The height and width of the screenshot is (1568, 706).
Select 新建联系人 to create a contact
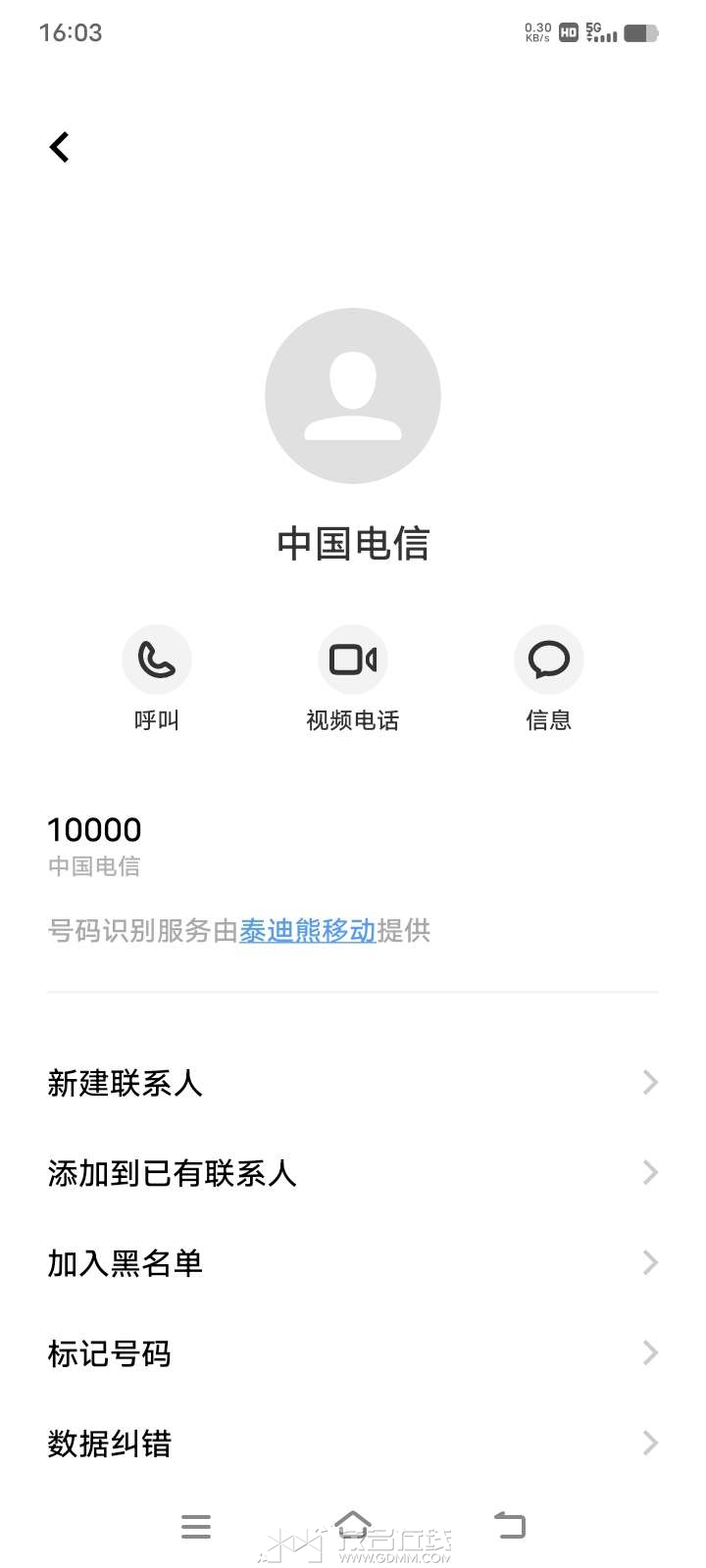coord(353,1083)
